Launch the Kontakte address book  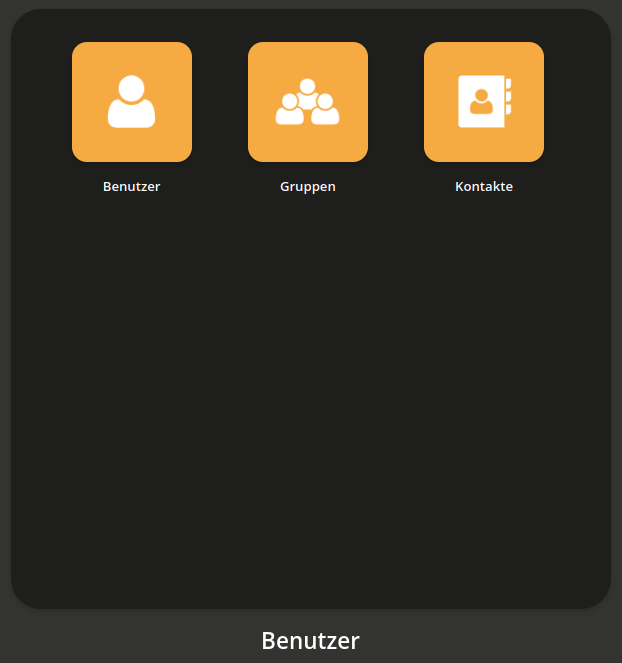tap(484, 102)
